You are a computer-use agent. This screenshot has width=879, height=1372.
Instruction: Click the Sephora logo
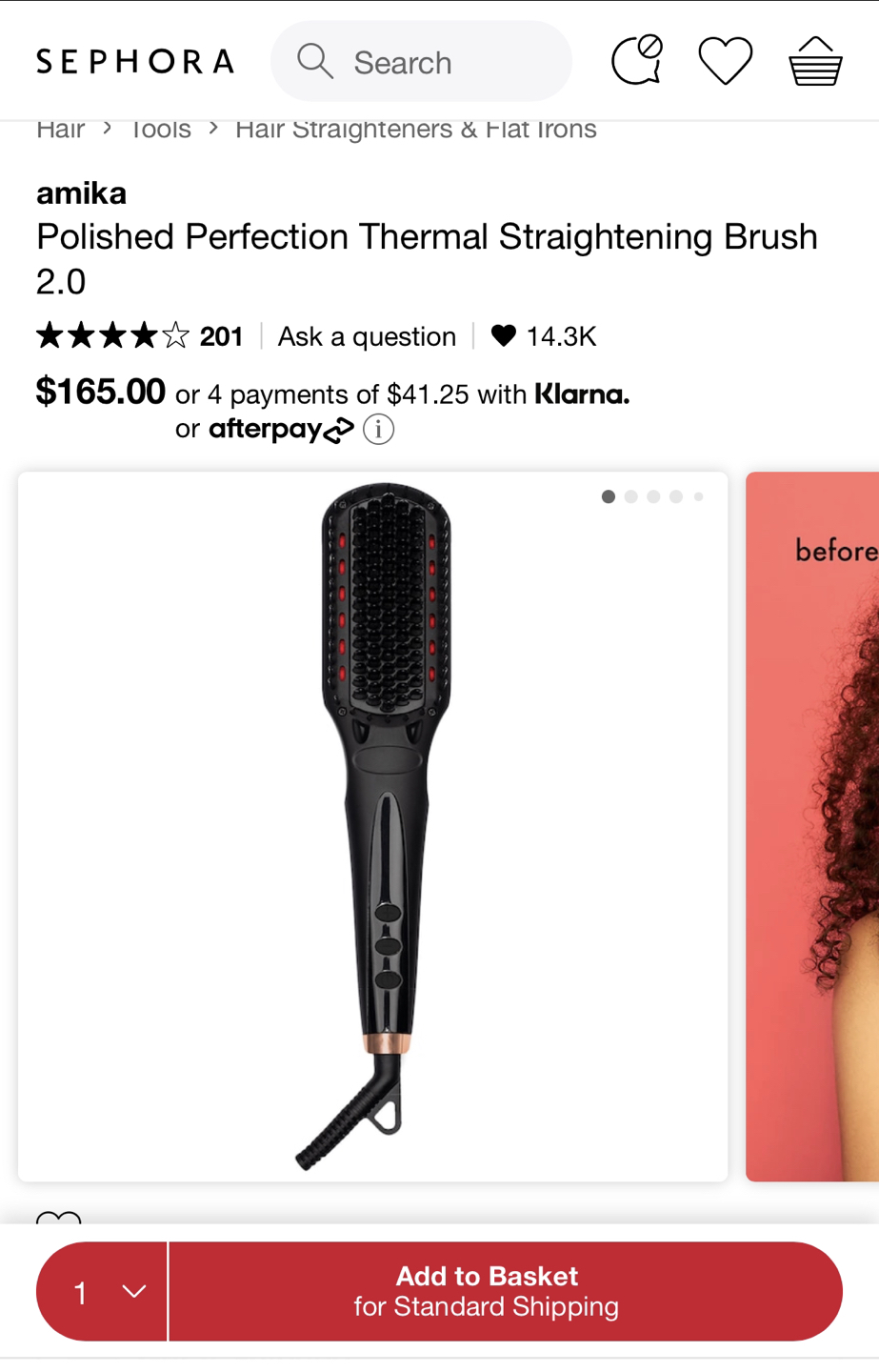[134, 60]
